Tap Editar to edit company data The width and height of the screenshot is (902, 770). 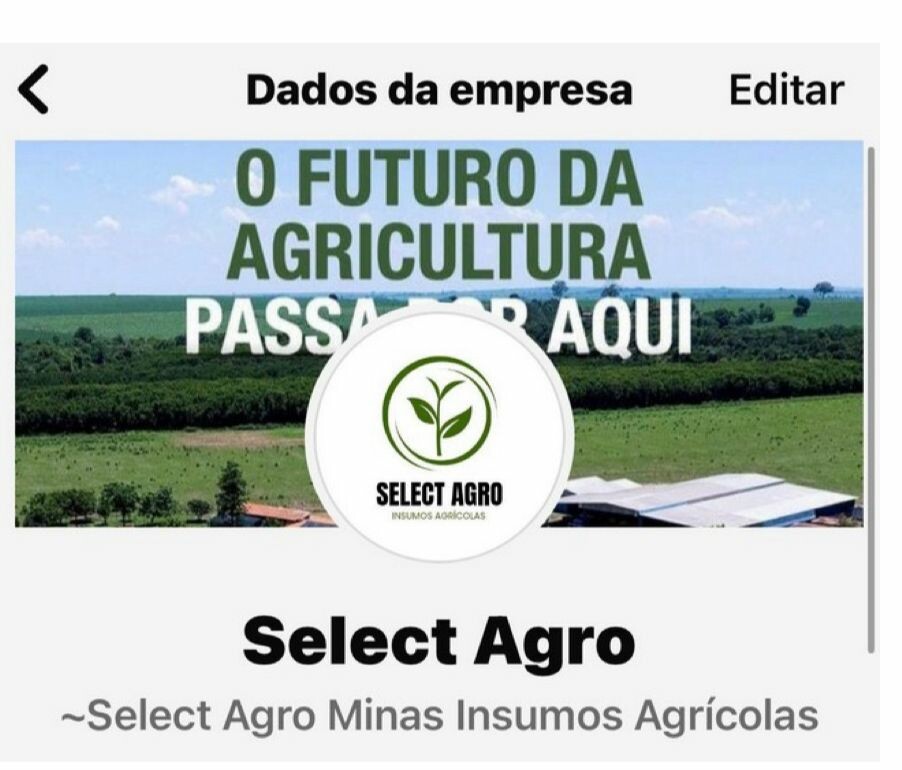pos(785,90)
